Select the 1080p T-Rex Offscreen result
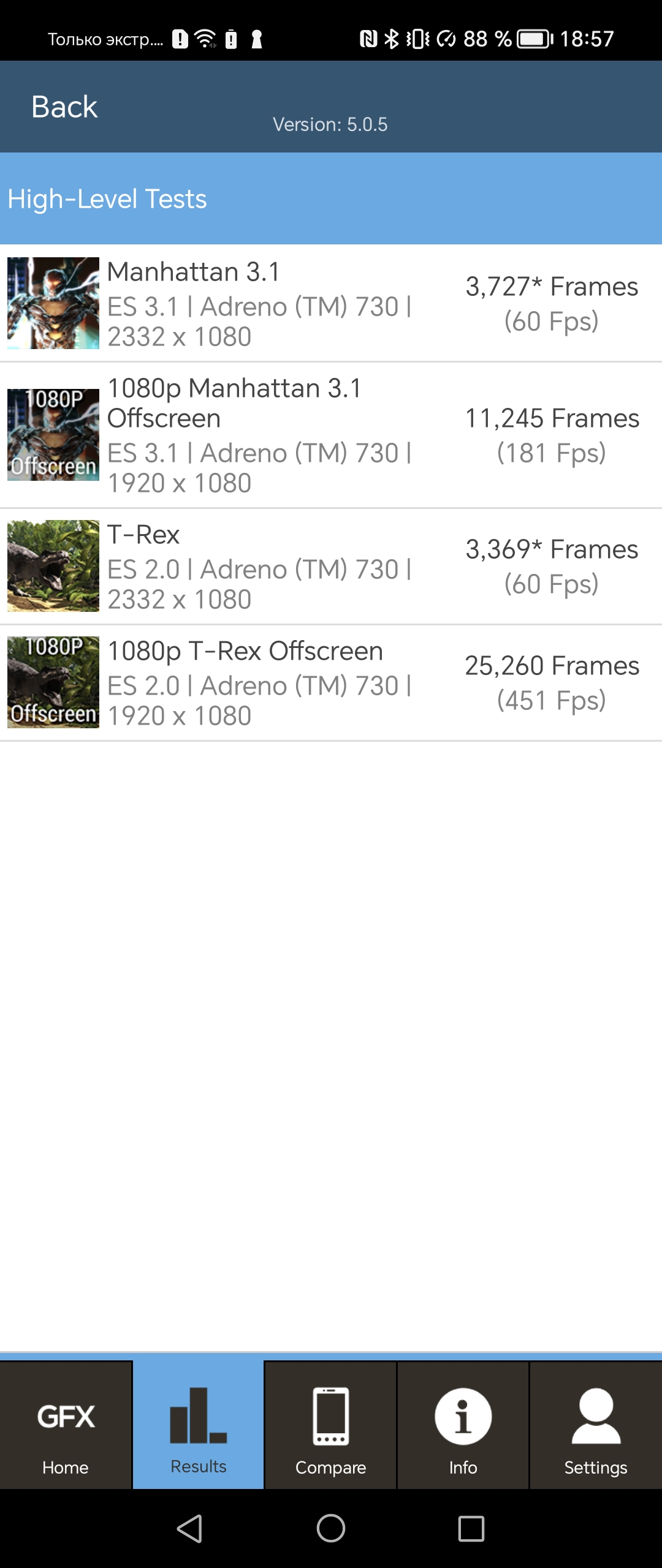 tap(331, 682)
